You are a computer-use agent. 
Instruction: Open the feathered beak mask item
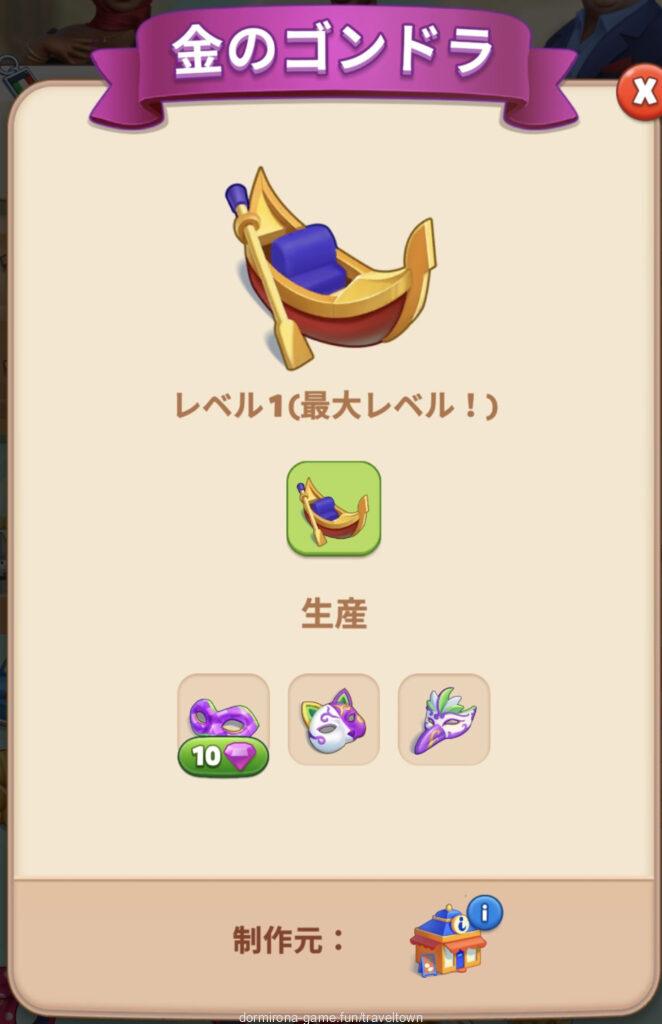[444, 720]
